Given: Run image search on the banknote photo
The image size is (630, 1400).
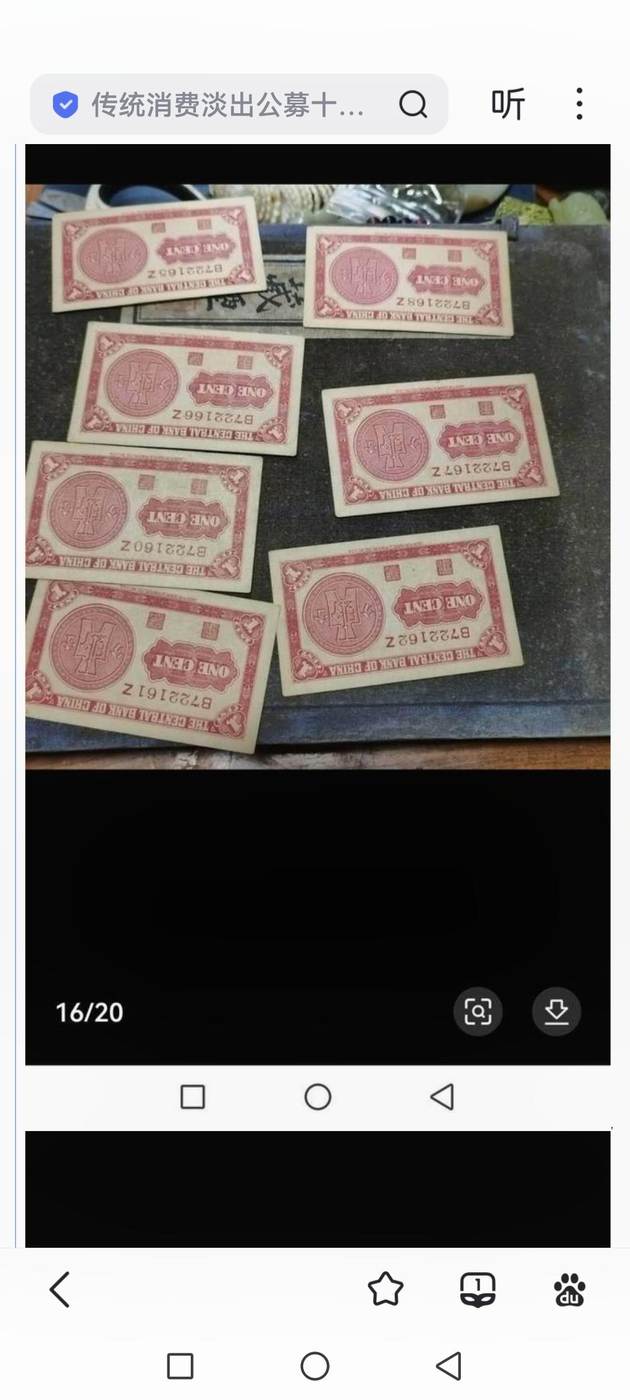Looking at the screenshot, I should coord(478,1012).
